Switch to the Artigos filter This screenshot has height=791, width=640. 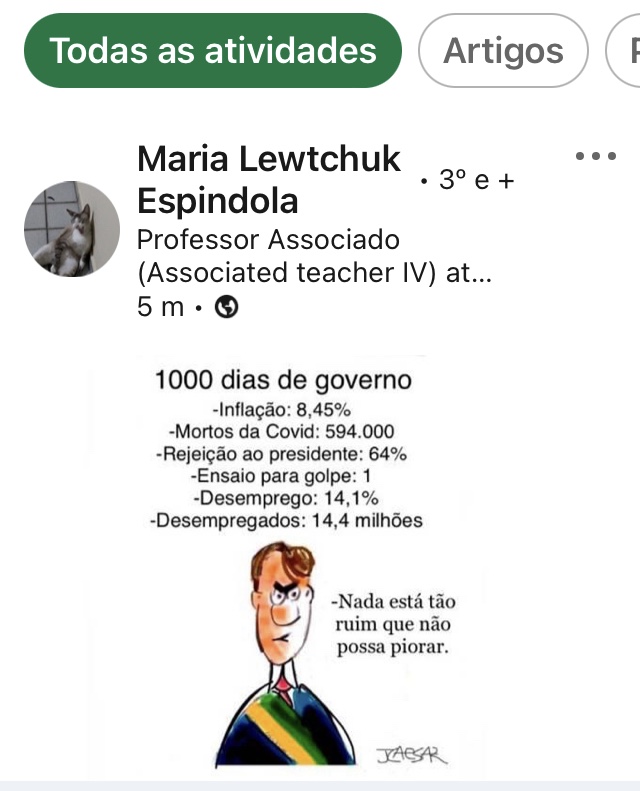(x=503, y=50)
